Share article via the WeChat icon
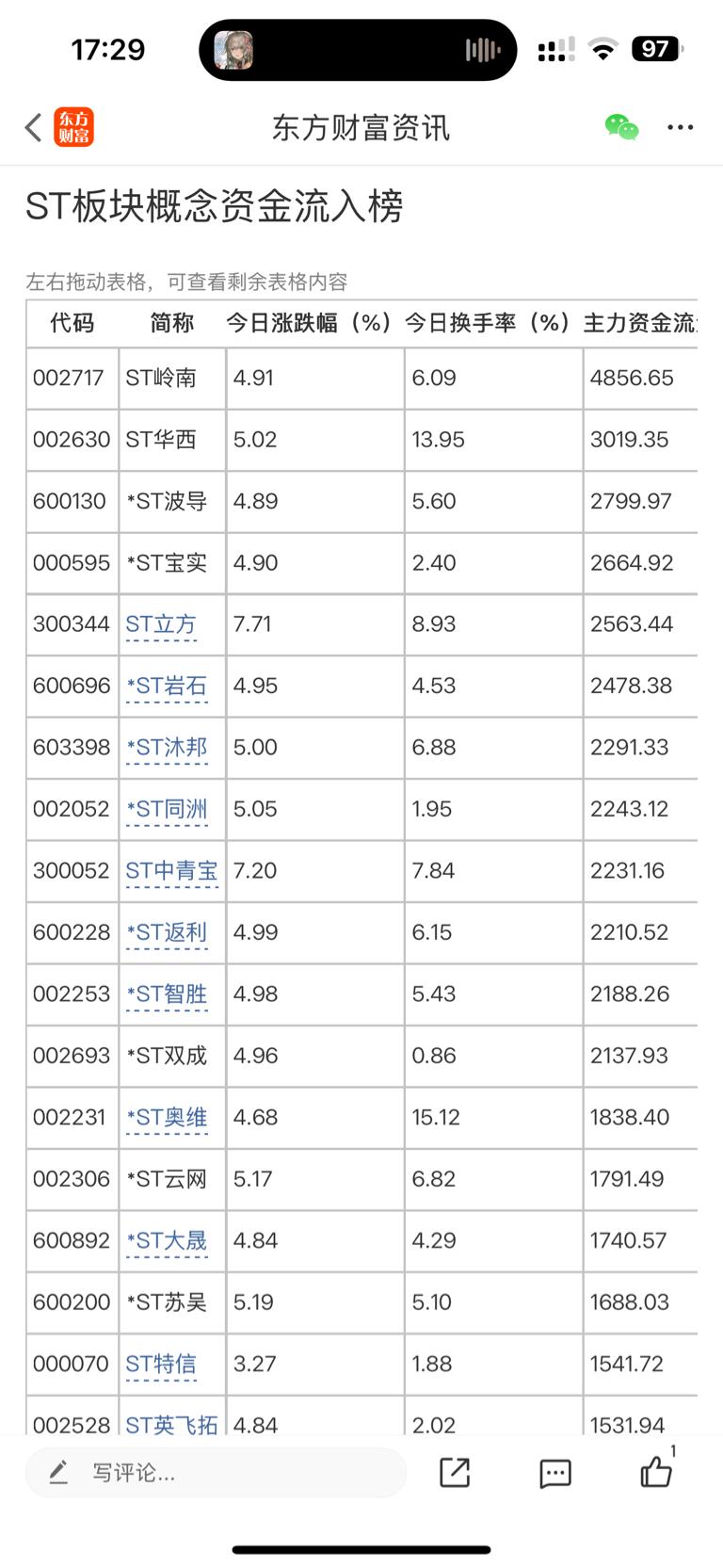The width and height of the screenshot is (723, 1568). click(621, 127)
